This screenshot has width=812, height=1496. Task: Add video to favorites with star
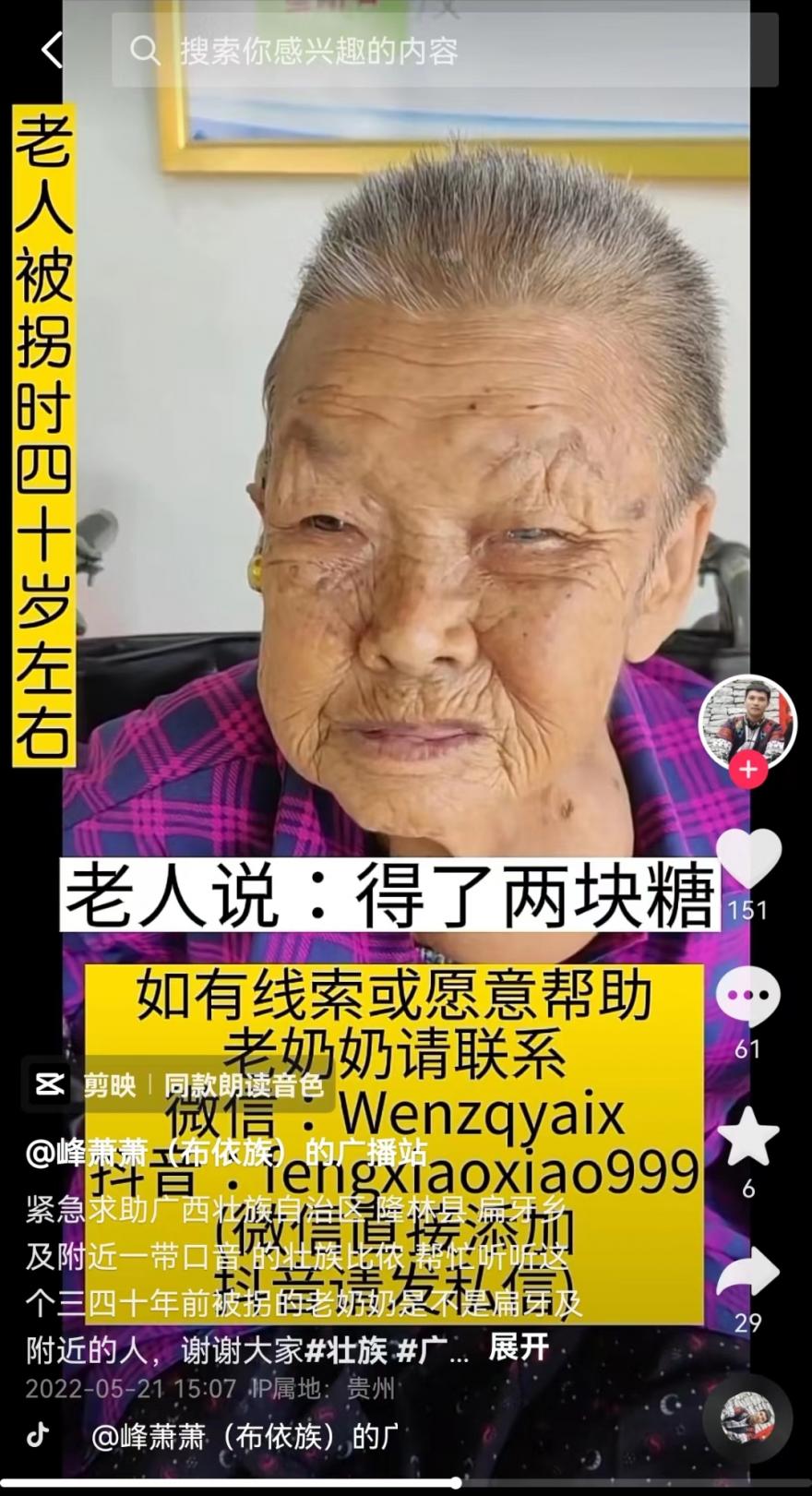[x=748, y=1137]
